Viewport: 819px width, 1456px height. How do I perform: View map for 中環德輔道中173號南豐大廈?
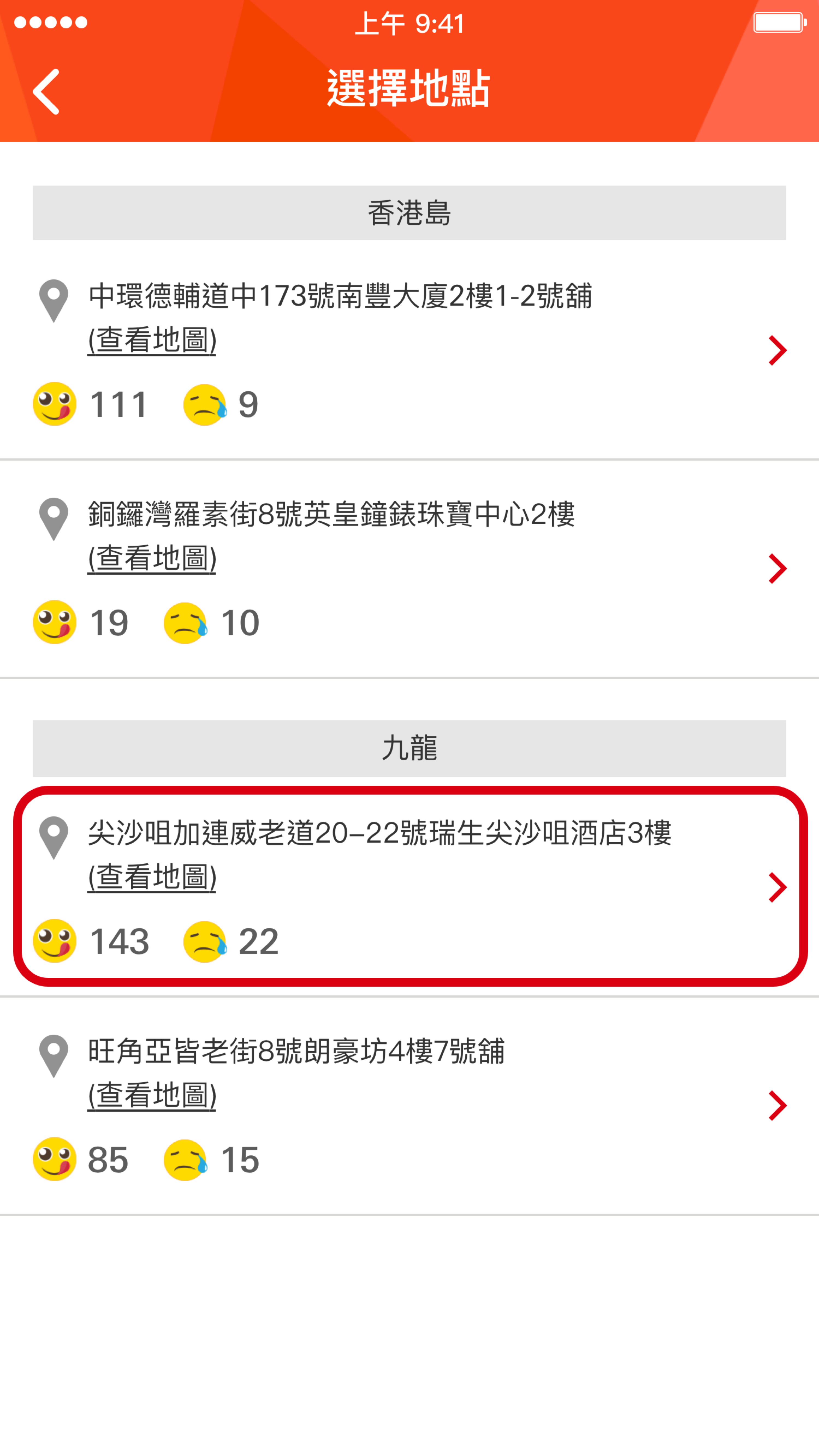[x=152, y=340]
